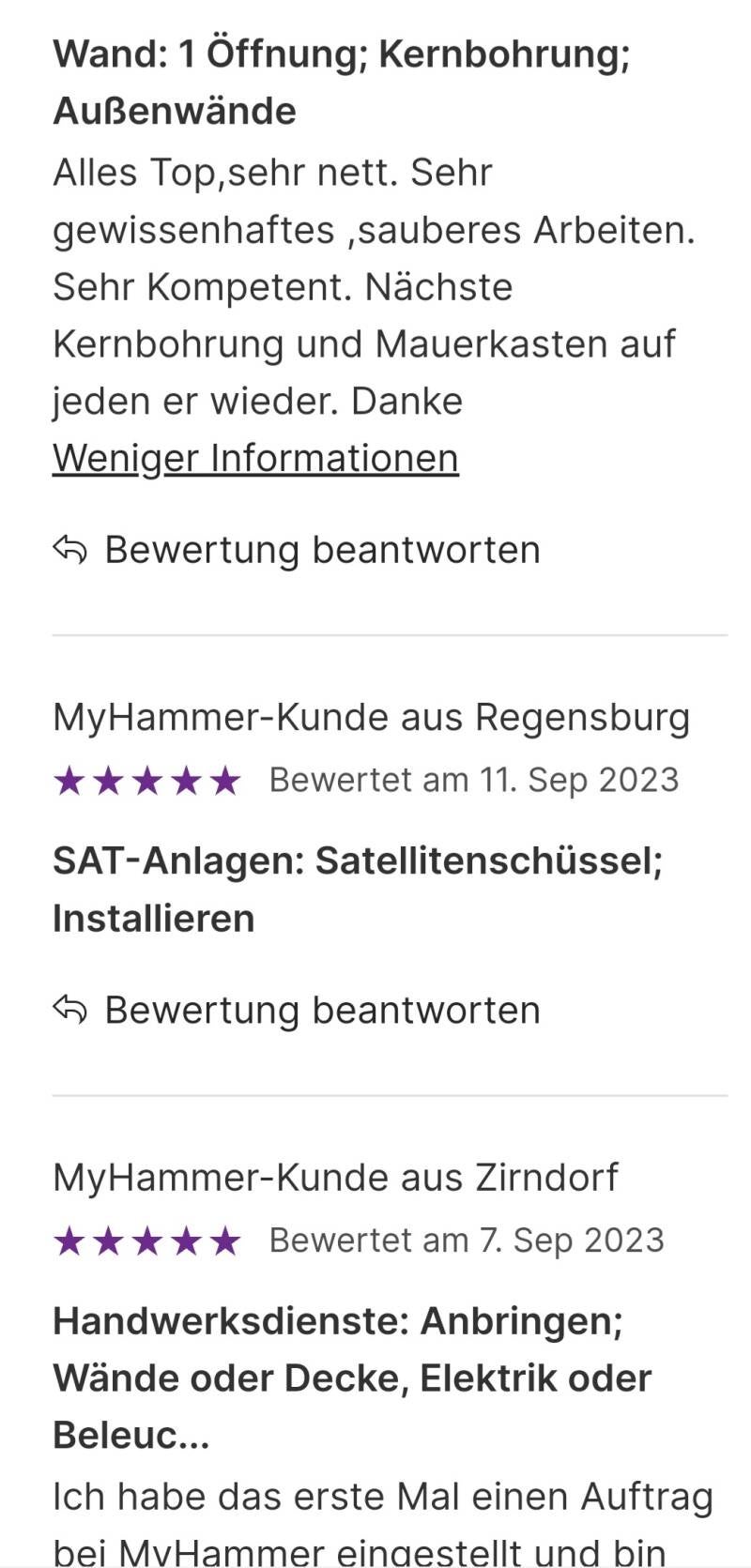This screenshot has height=1568, width=751.
Task: Reply to the Regensburg customer's review
Action: 297,1011
